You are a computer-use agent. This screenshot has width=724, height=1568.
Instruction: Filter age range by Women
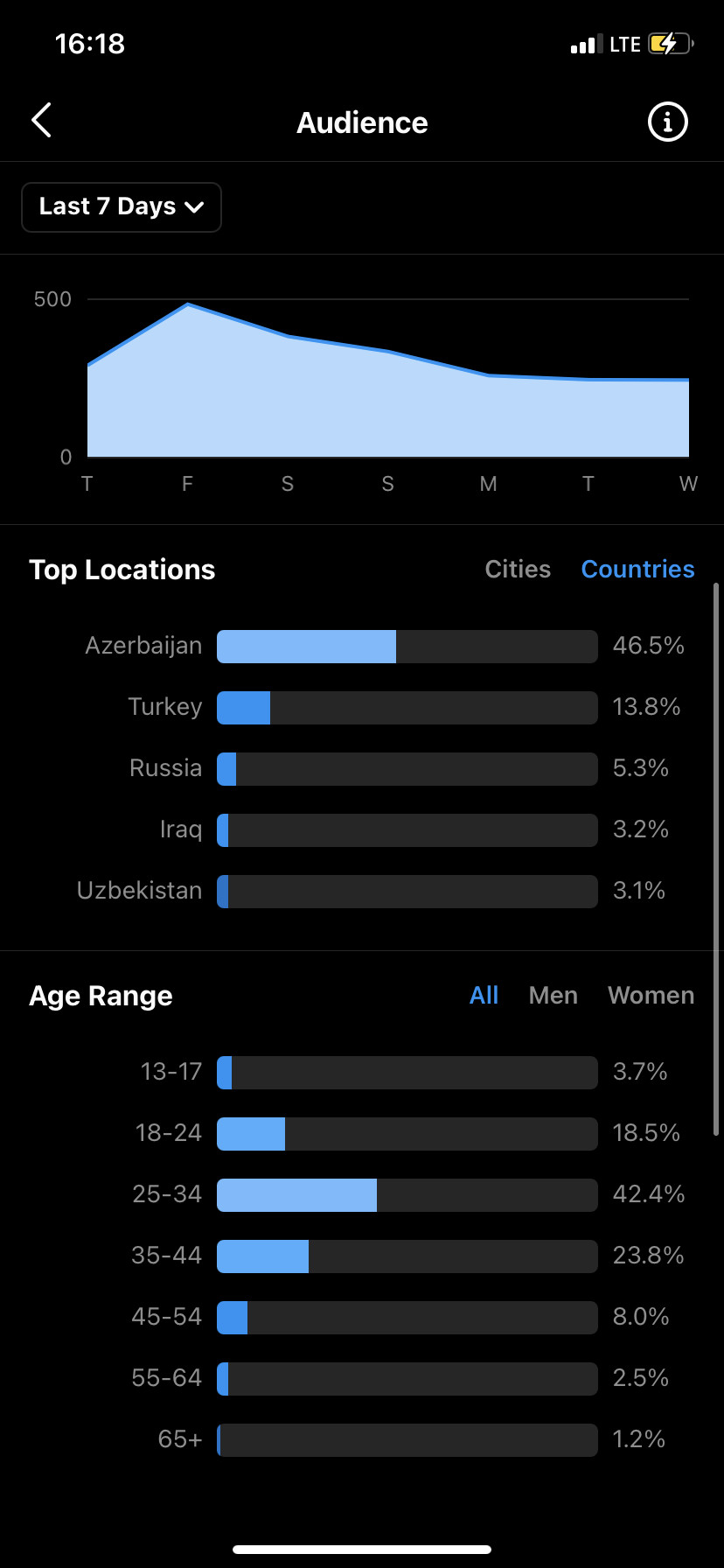click(x=651, y=995)
